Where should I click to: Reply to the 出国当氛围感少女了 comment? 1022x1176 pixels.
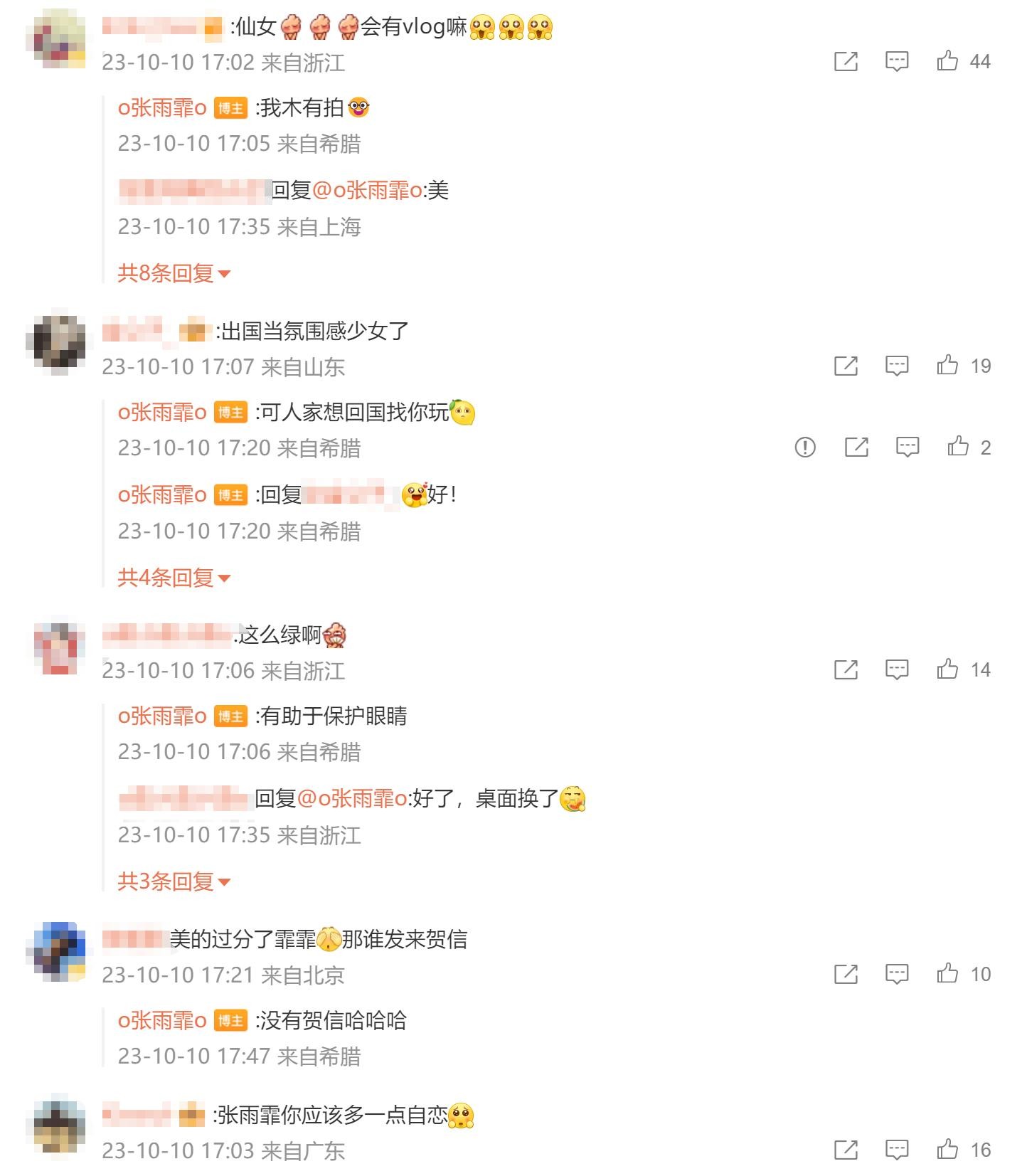click(x=896, y=366)
